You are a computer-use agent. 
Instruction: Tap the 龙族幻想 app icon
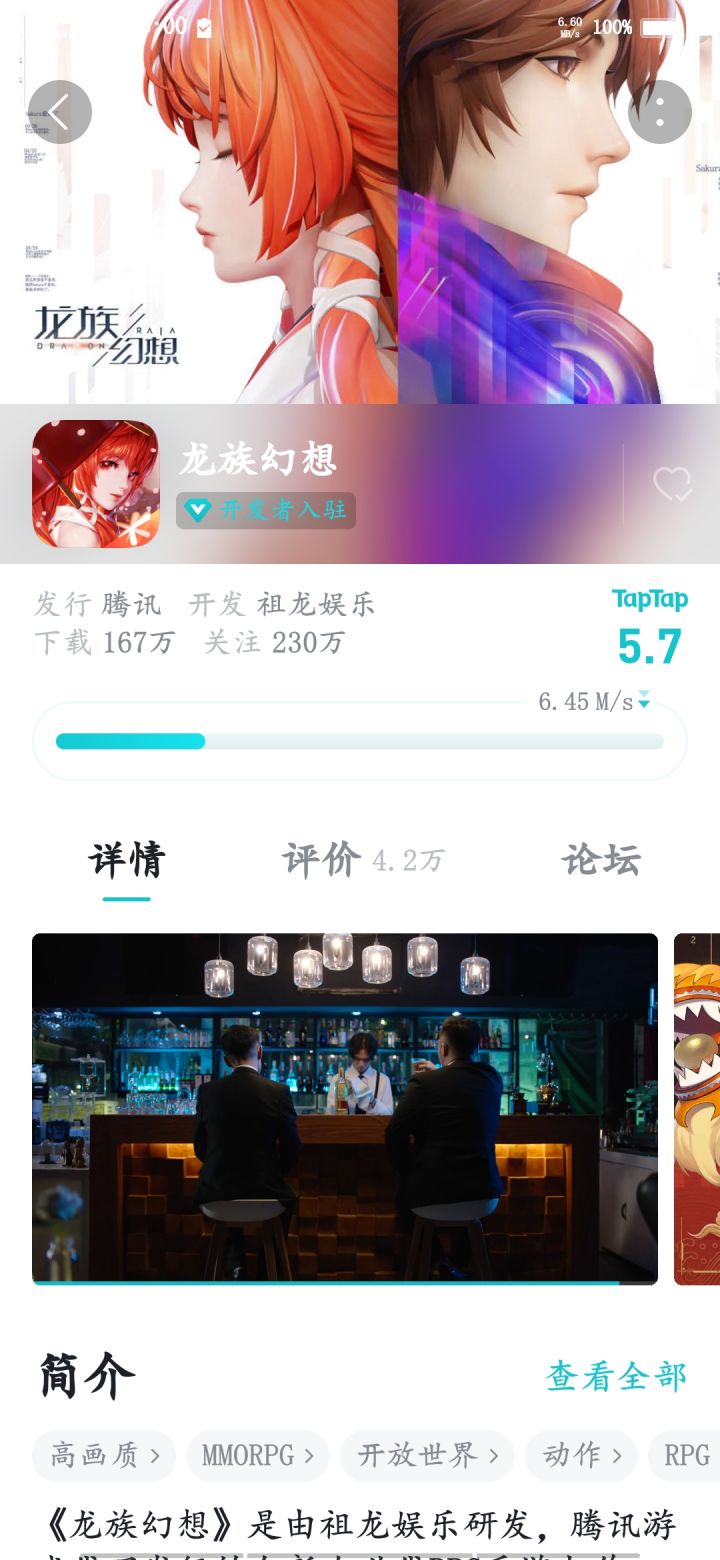(x=95, y=484)
